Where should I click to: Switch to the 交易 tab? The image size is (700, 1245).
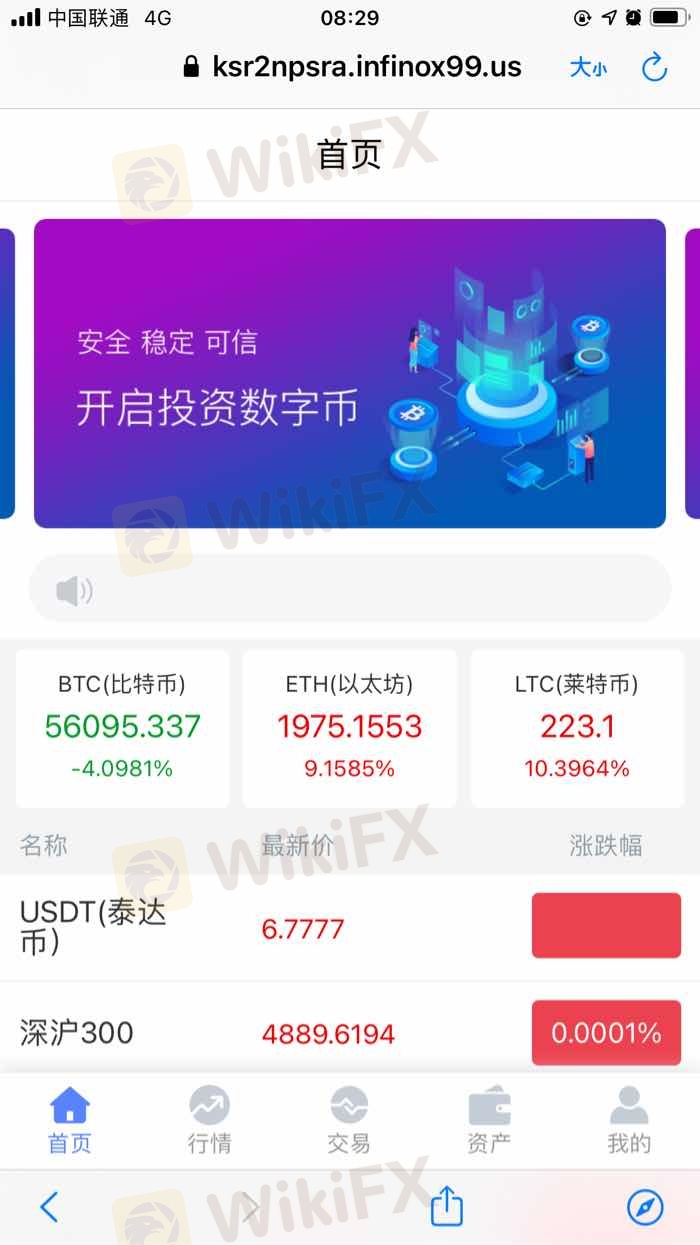point(349,1120)
